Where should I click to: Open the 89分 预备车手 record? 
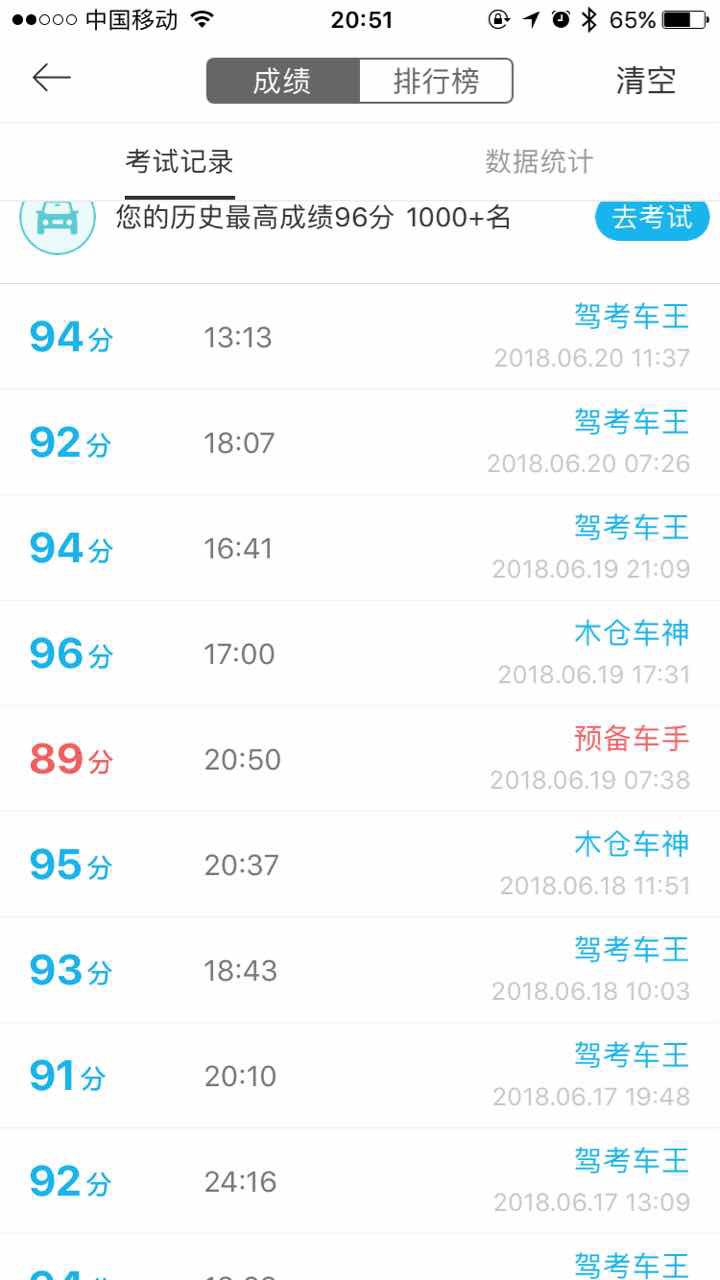(360, 759)
